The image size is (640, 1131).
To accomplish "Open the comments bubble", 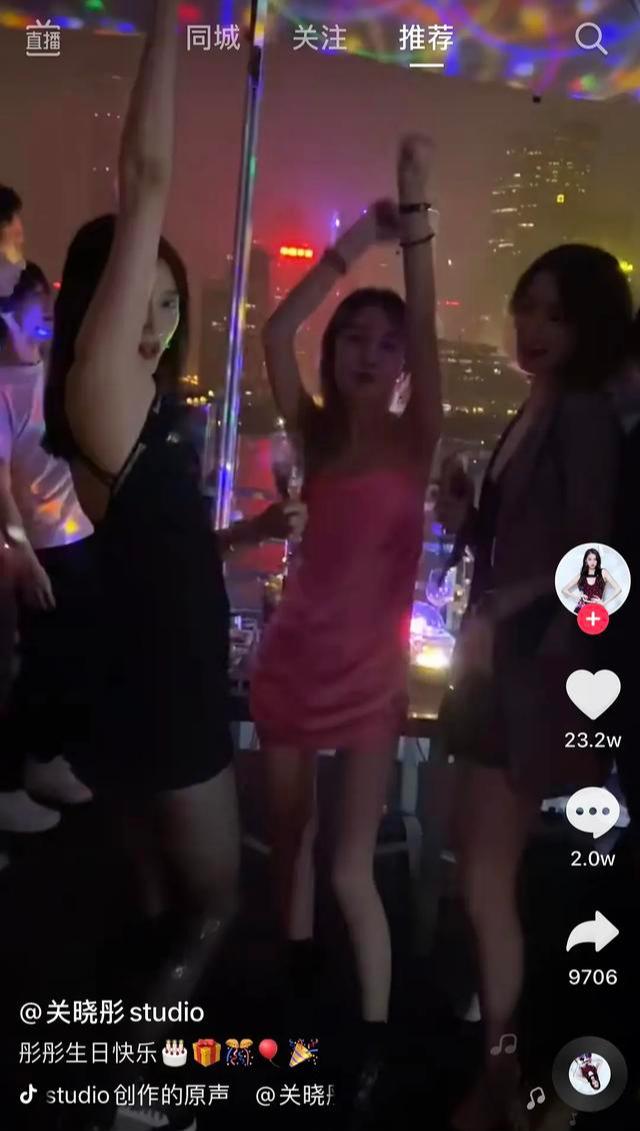I will 592,812.
